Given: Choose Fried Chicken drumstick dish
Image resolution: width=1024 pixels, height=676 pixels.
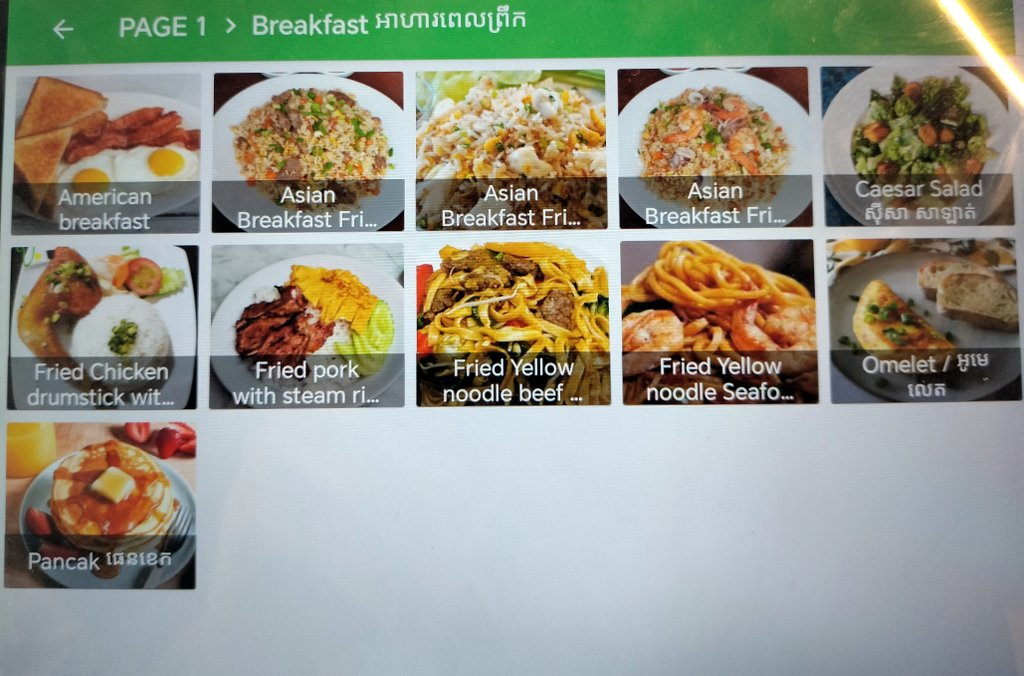Looking at the screenshot, I should [x=103, y=327].
